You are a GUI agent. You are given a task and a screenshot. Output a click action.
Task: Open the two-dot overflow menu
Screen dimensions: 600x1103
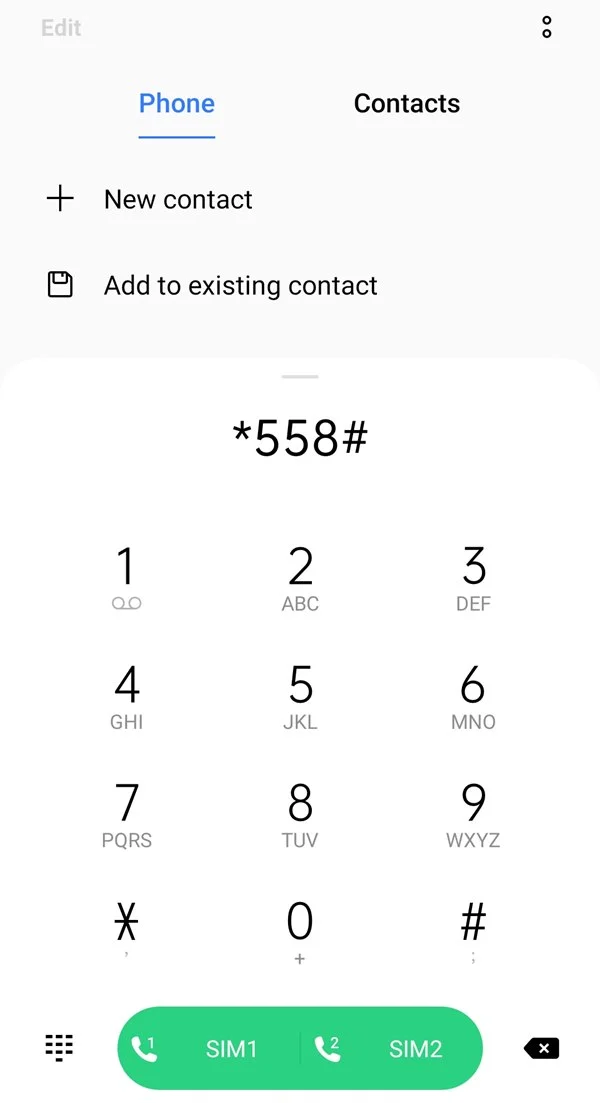click(547, 27)
